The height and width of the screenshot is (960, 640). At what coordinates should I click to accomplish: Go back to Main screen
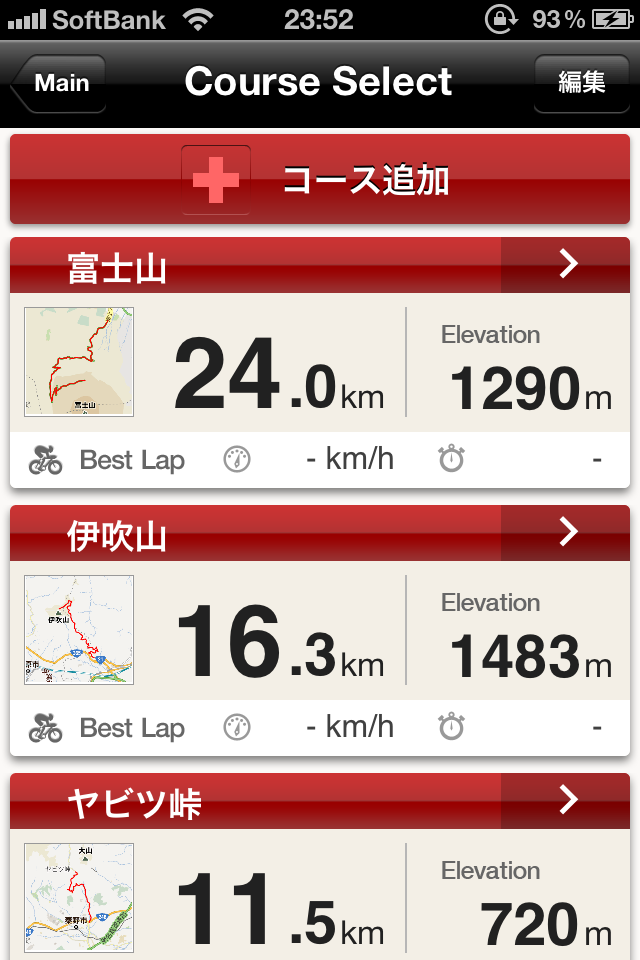pos(58,83)
